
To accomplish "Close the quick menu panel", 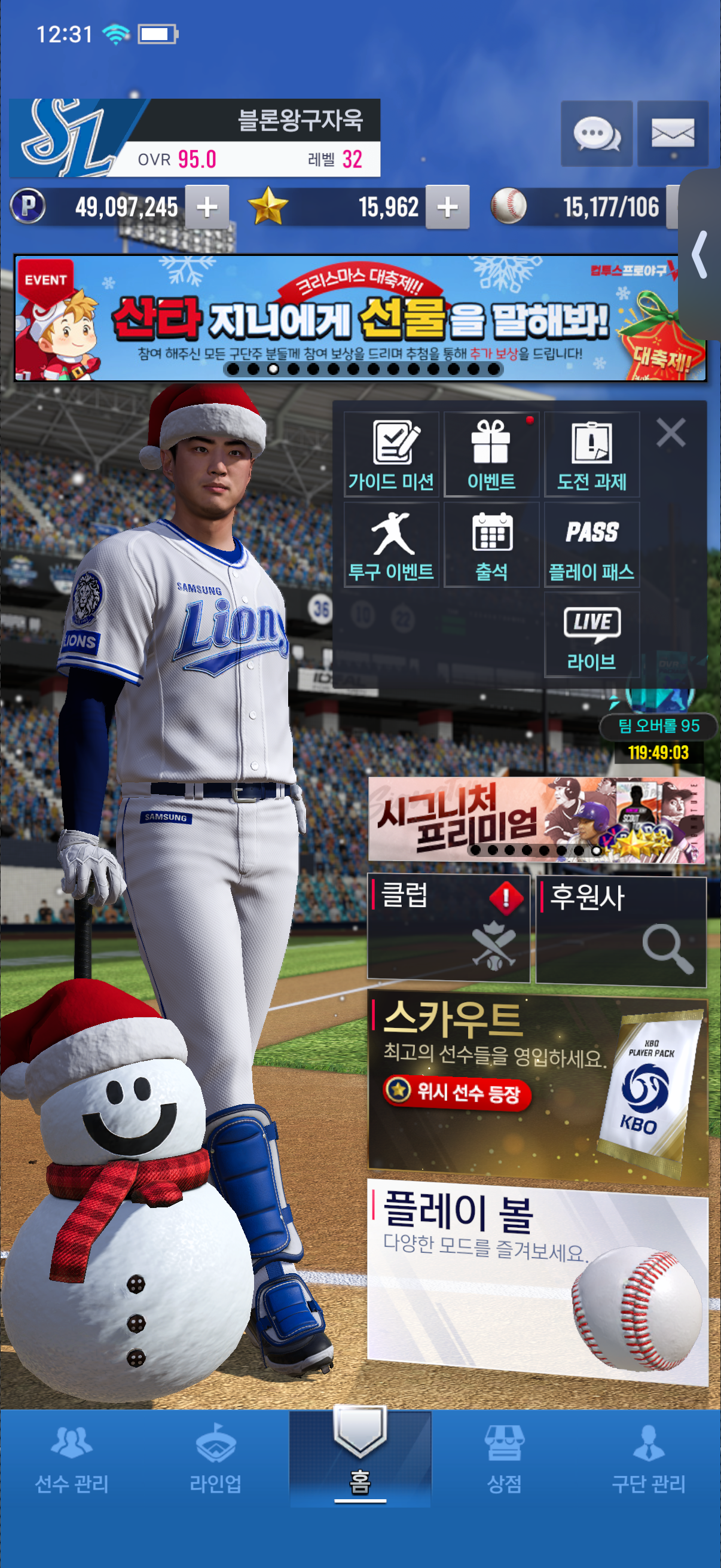I will tap(671, 433).
